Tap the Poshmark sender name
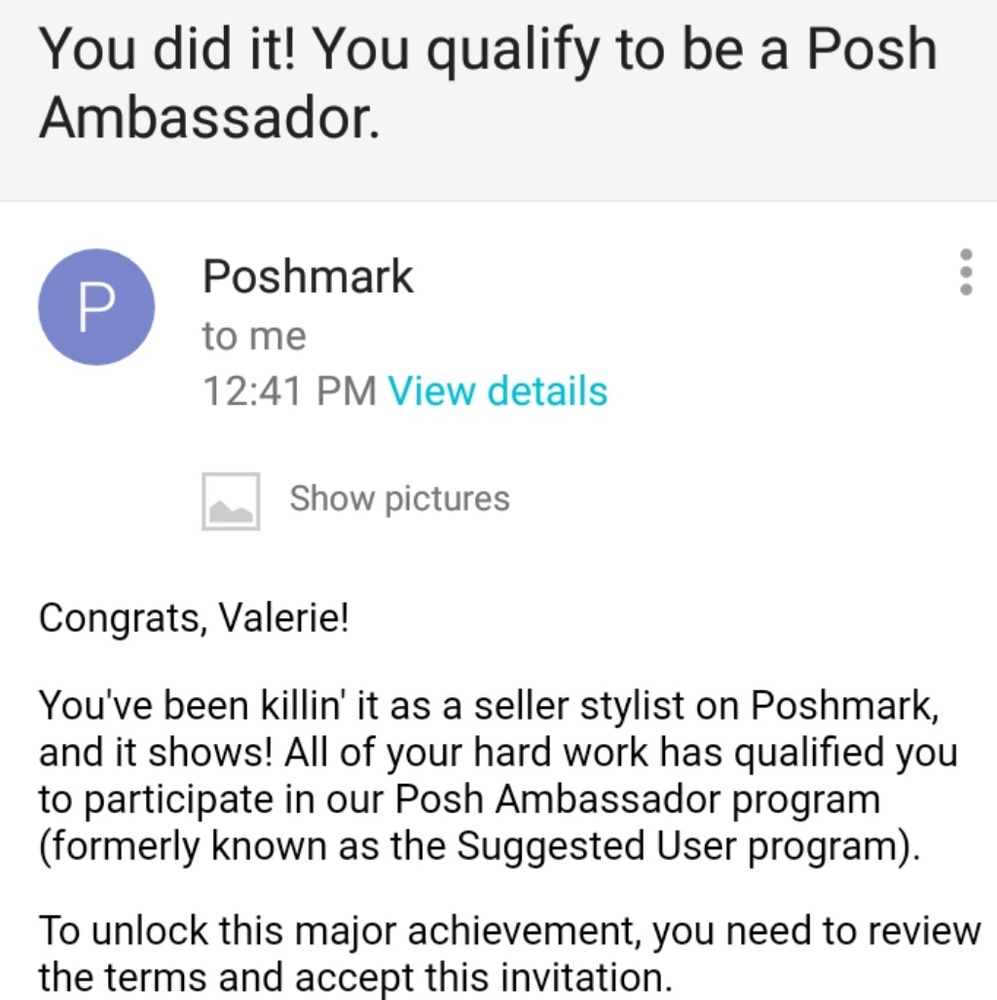The width and height of the screenshot is (997, 1000). [307, 276]
